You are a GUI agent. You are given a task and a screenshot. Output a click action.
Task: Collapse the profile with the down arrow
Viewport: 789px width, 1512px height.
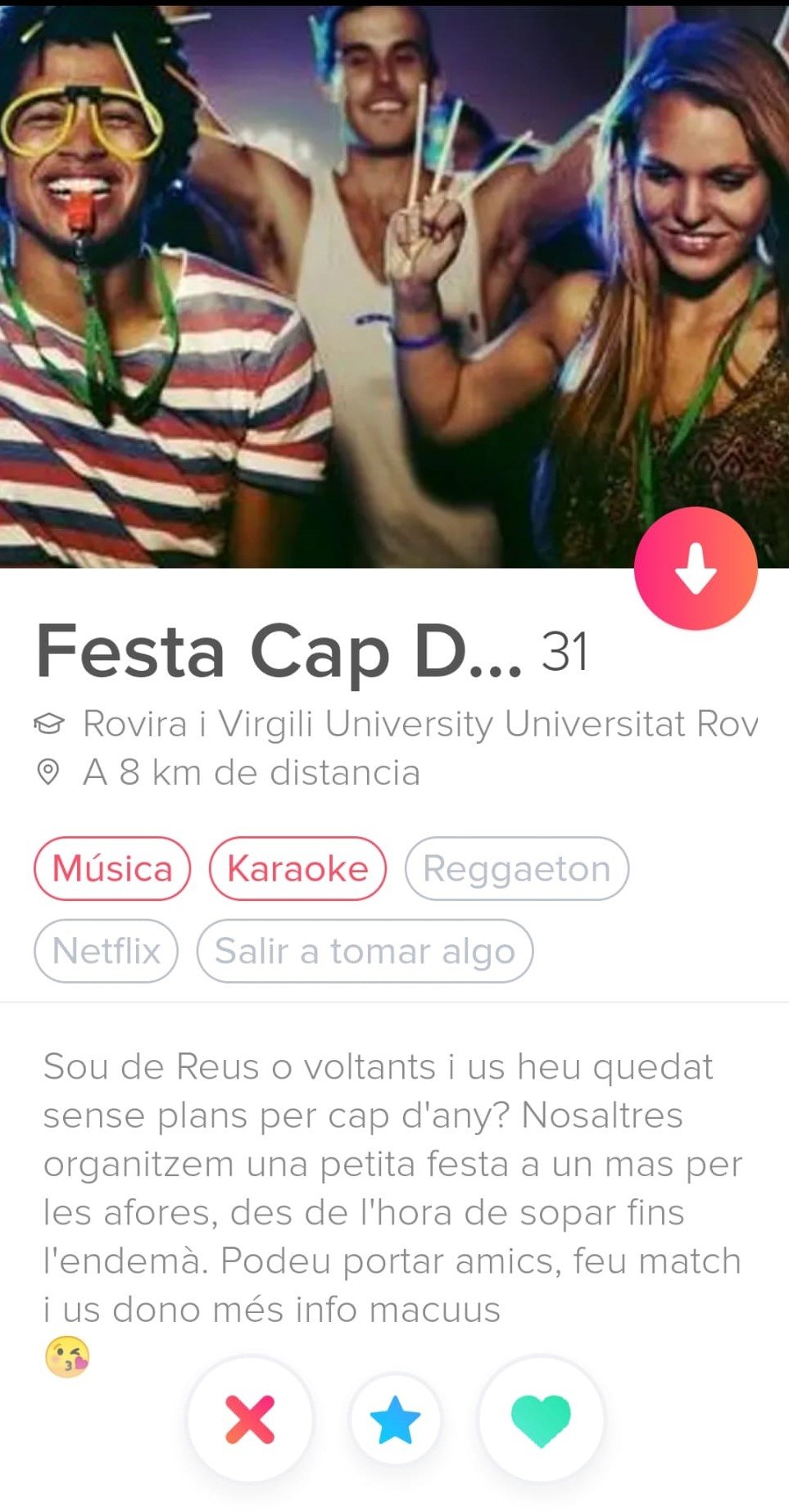tap(695, 568)
